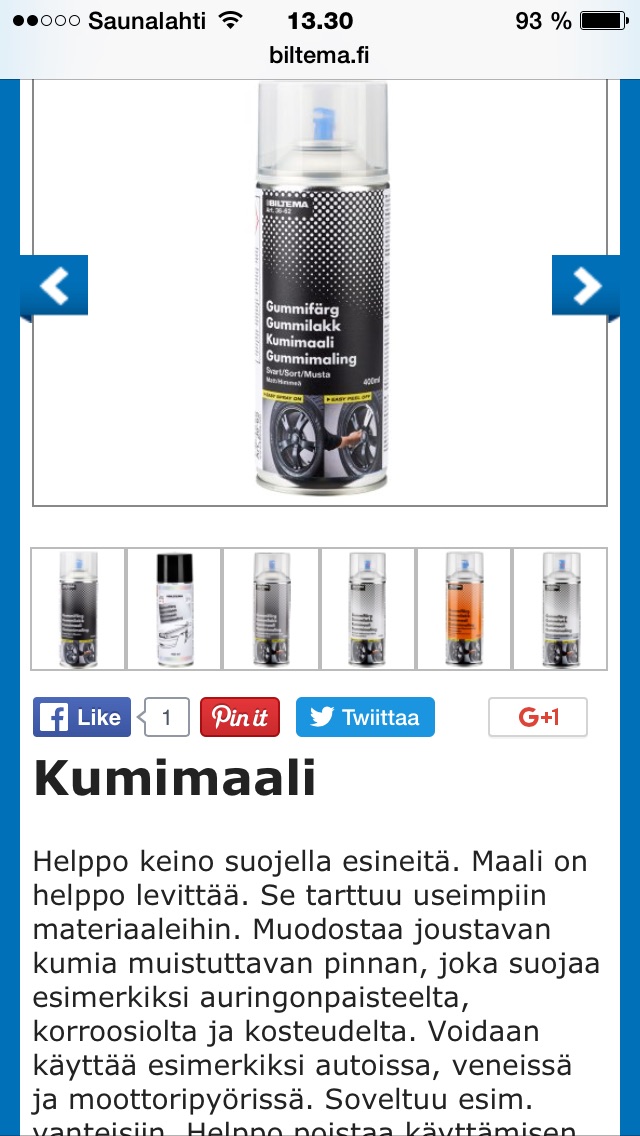Image resolution: width=640 pixels, height=1136 pixels.
Task: Select the orange spray can thumbnail
Action: [463, 608]
